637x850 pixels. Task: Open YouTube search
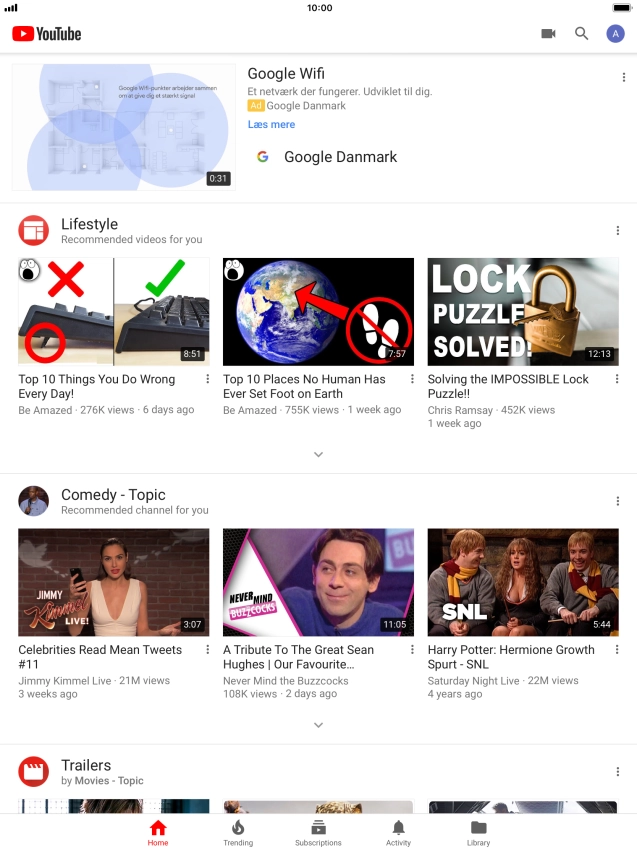pyautogui.click(x=582, y=34)
